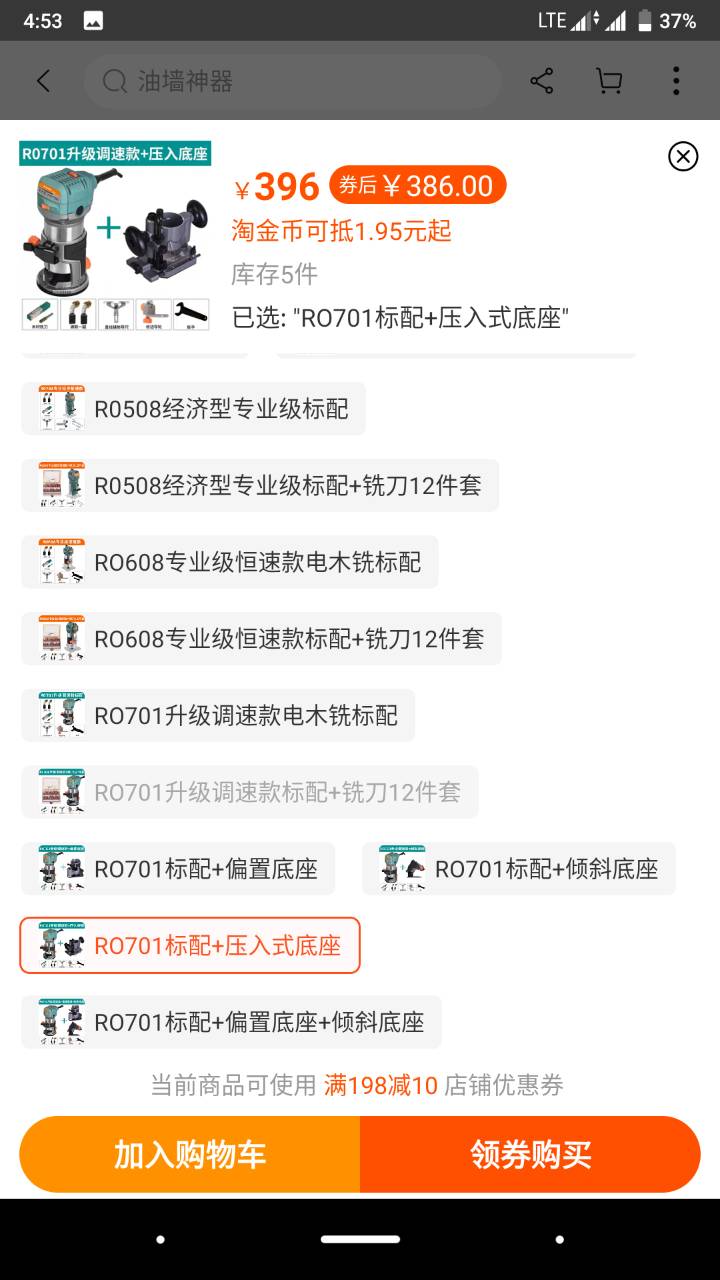Screen dimensions: 720x1280
Task: Go to the system home screen
Action: click(360, 1239)
